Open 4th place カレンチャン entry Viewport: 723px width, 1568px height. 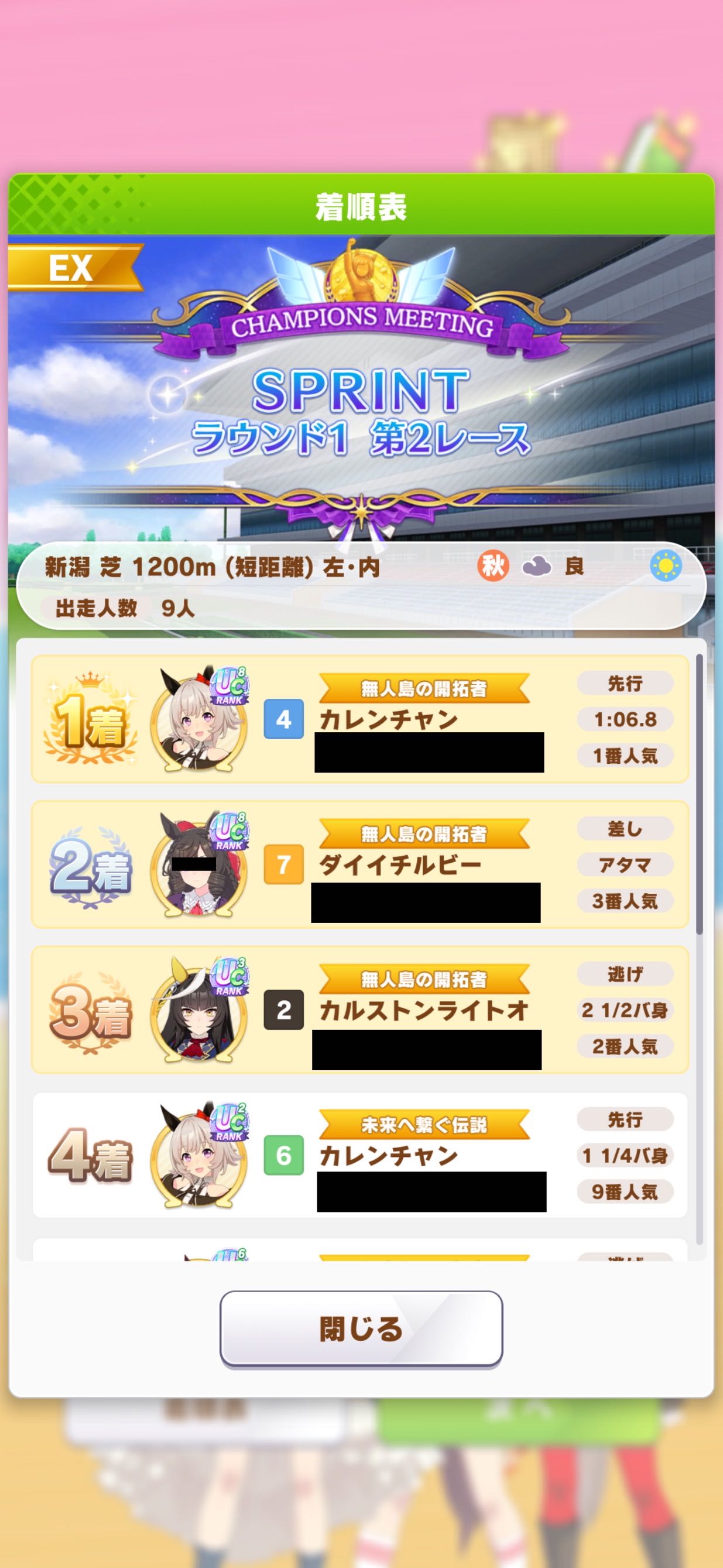point(359,1154)
